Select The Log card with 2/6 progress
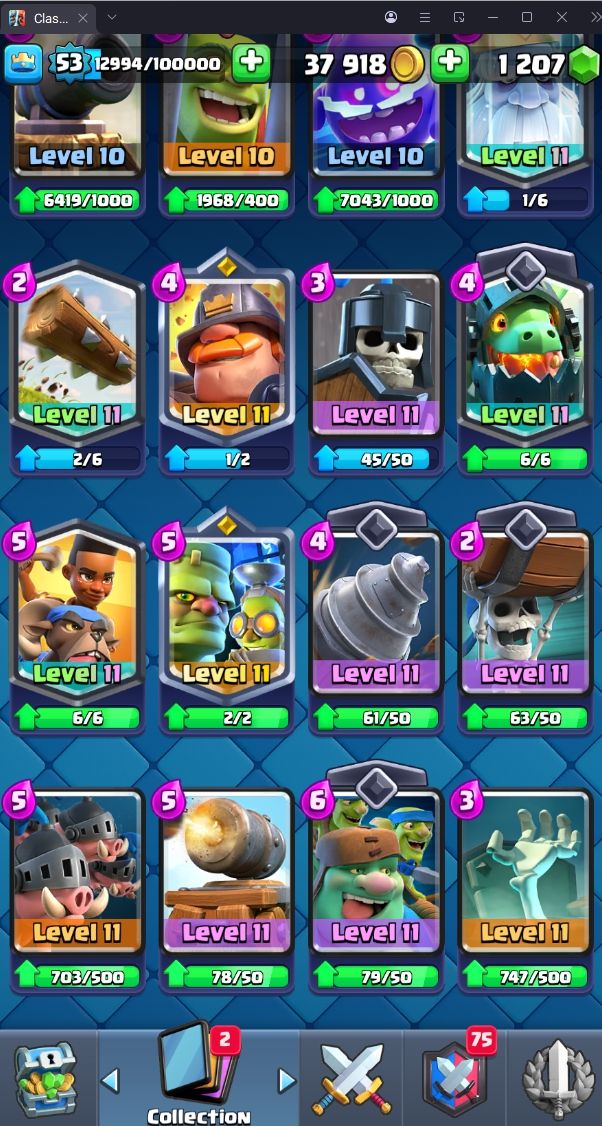This screenshot has width=602, height=1126. tap(77, 367)
